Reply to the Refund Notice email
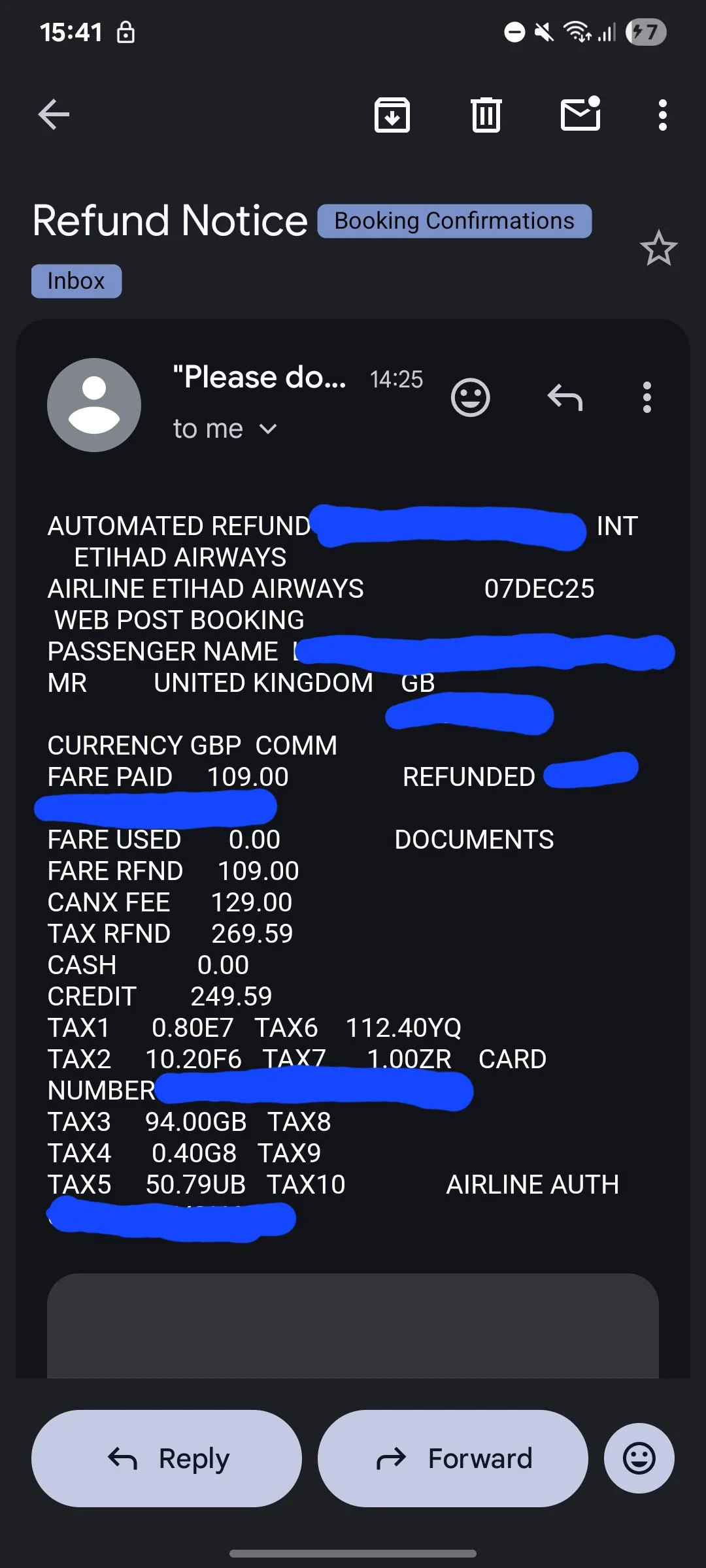 (x=165, y=1458)
